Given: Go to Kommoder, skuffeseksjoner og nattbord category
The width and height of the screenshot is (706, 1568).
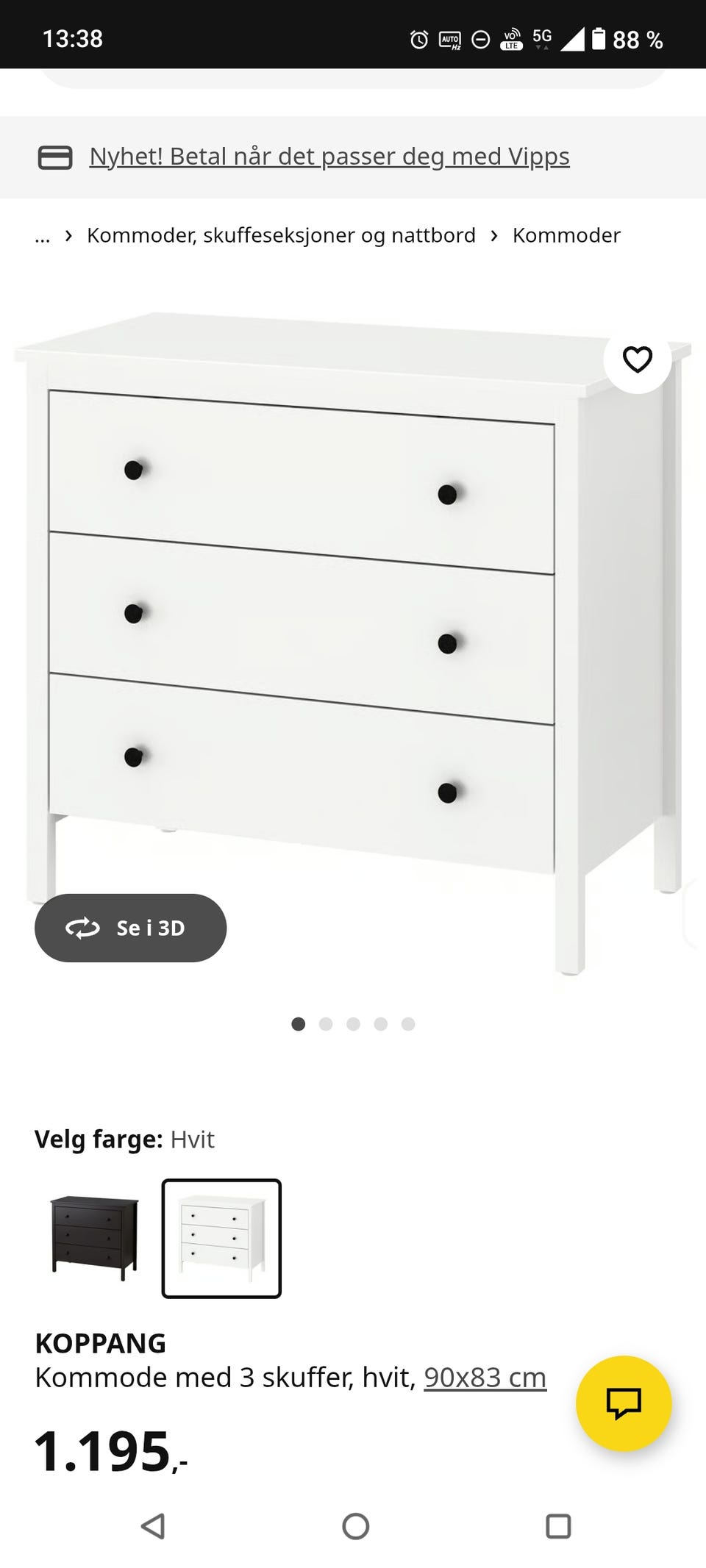Looking at the screenshot, I should pos(281,236).
